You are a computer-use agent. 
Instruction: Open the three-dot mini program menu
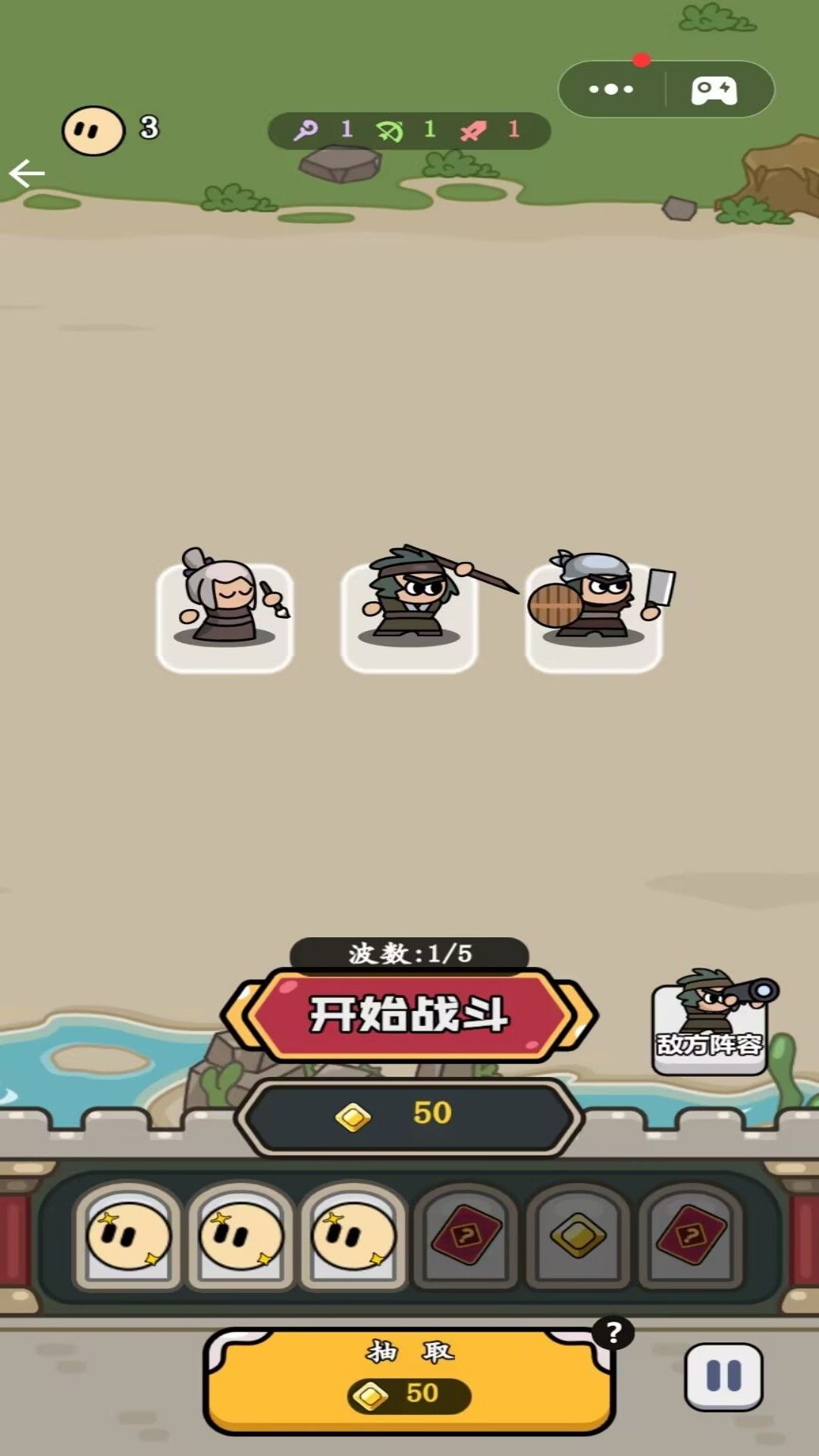(611, 89)
